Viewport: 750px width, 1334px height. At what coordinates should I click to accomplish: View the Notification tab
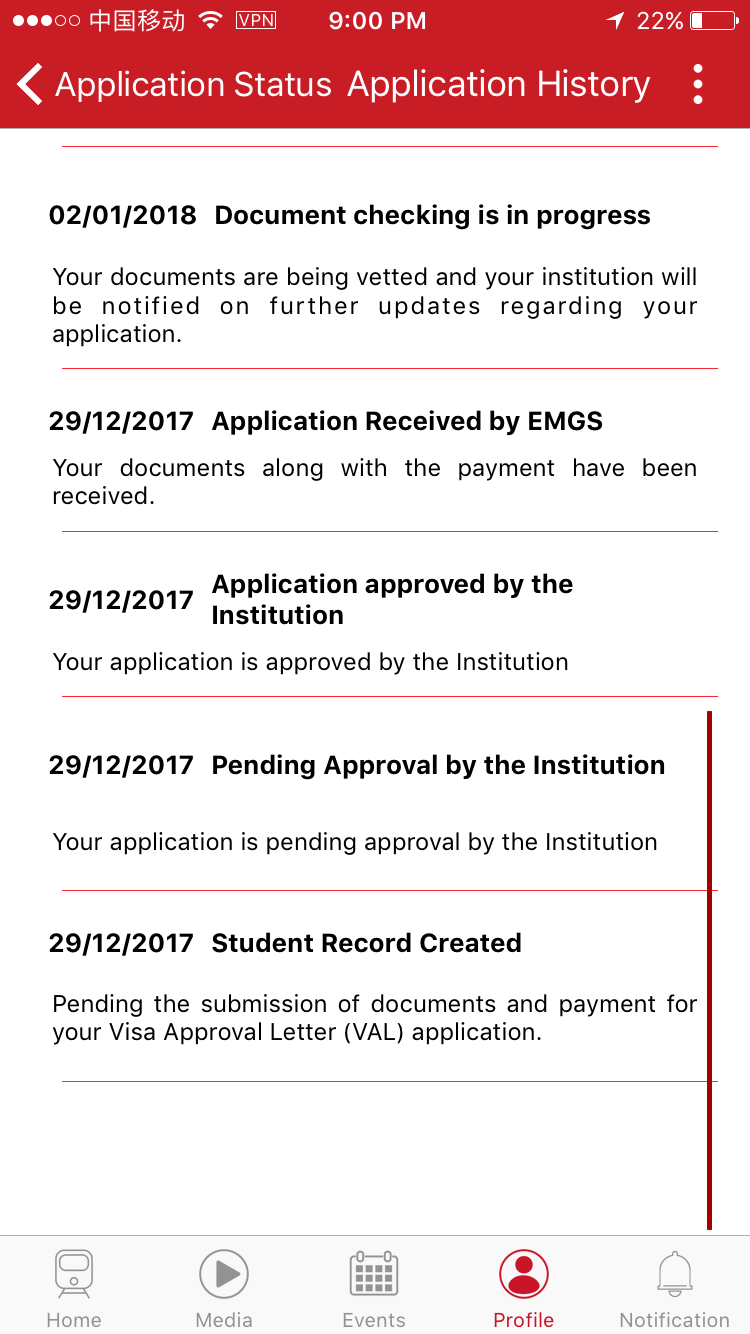(674, 1288)
